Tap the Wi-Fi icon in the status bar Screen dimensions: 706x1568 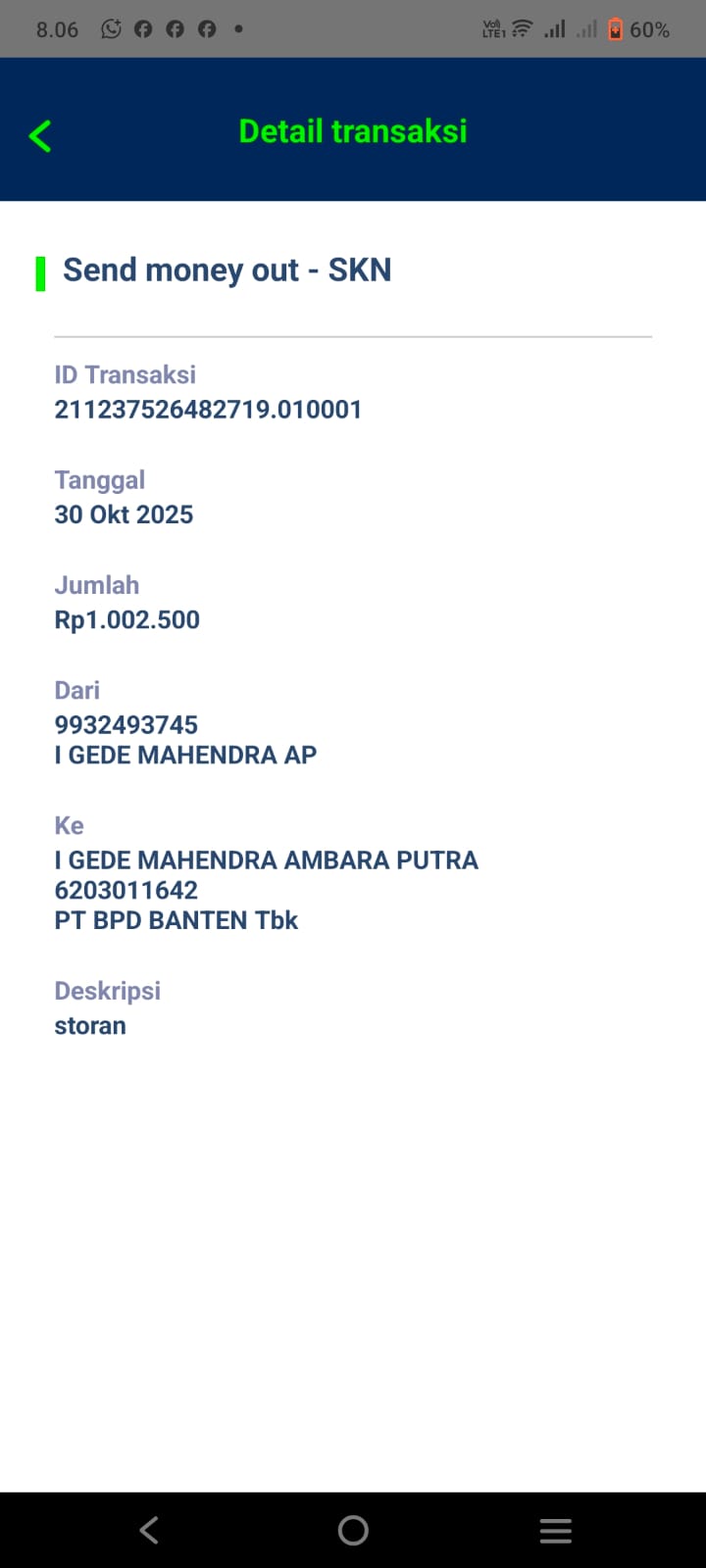pos(523,28)
